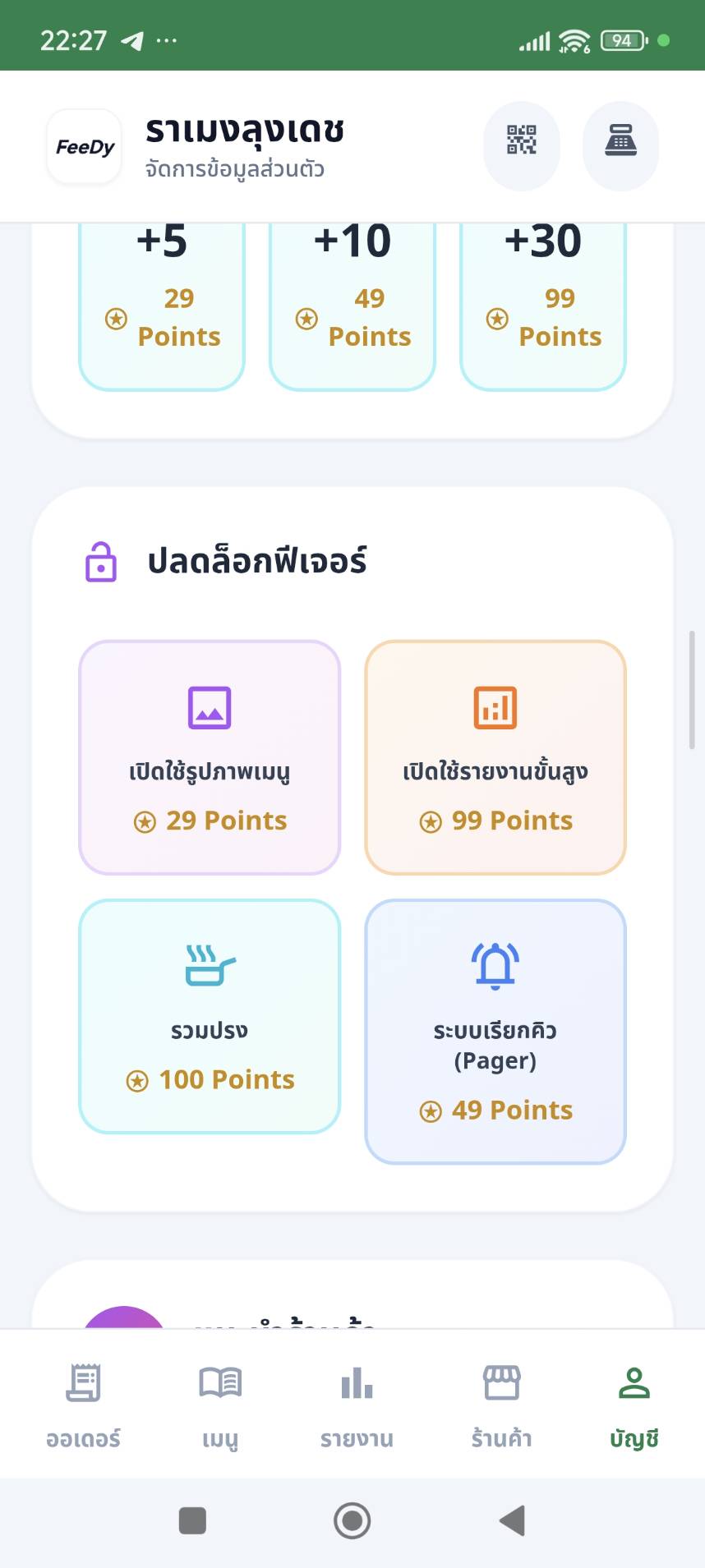Image resolution: width=705 pixels, height=1568 pixels.
Task: Tap the บัญชี tab
Action: click(634, 1404)
